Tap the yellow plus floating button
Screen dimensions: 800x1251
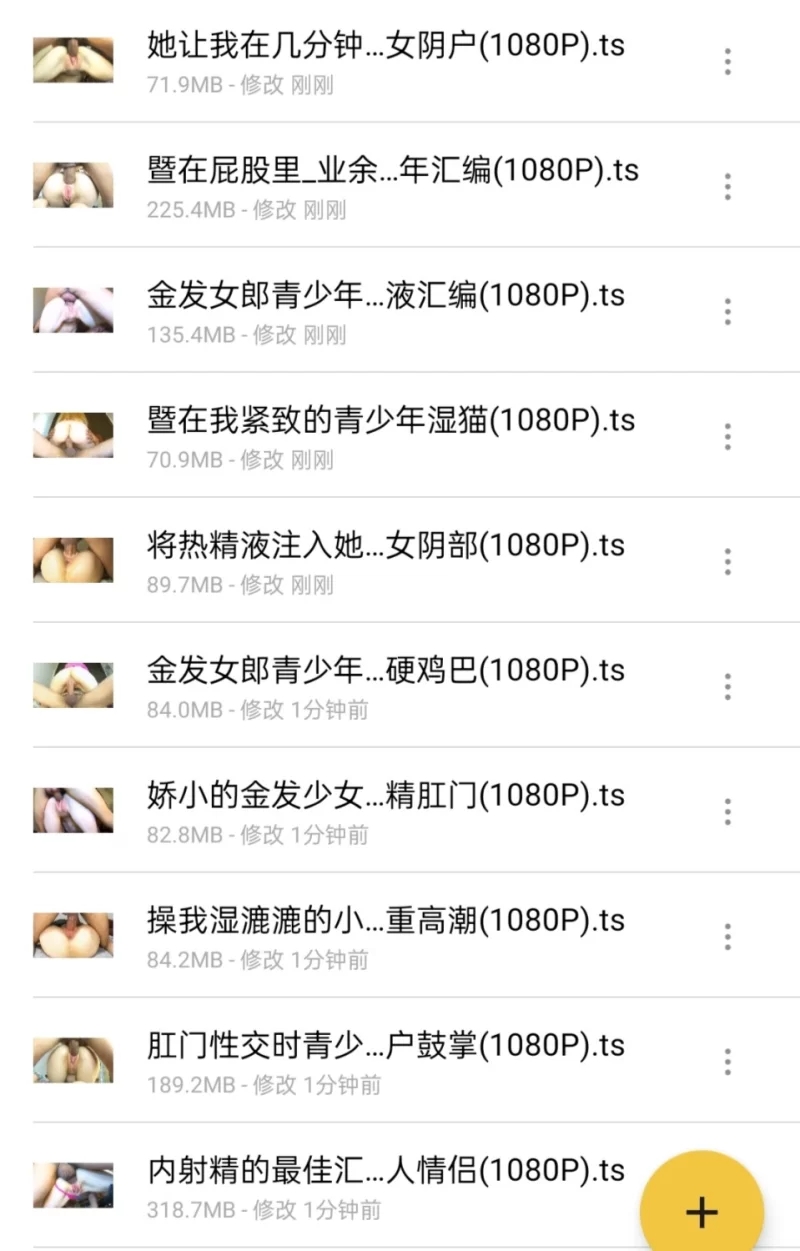pos(701,1211)
